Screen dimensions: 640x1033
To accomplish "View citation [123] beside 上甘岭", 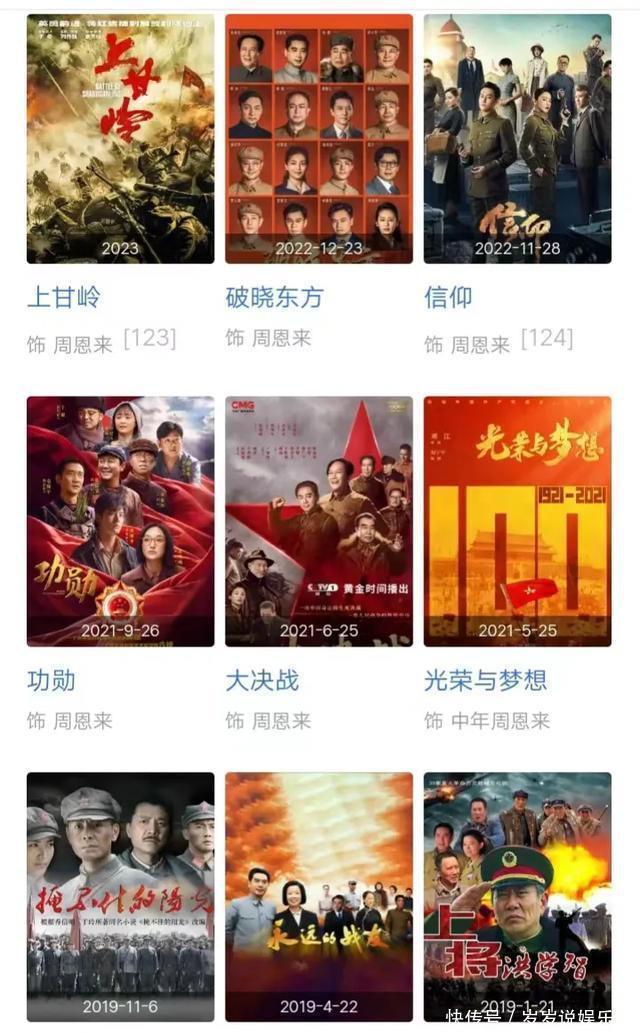I will [x=150, y=339].
